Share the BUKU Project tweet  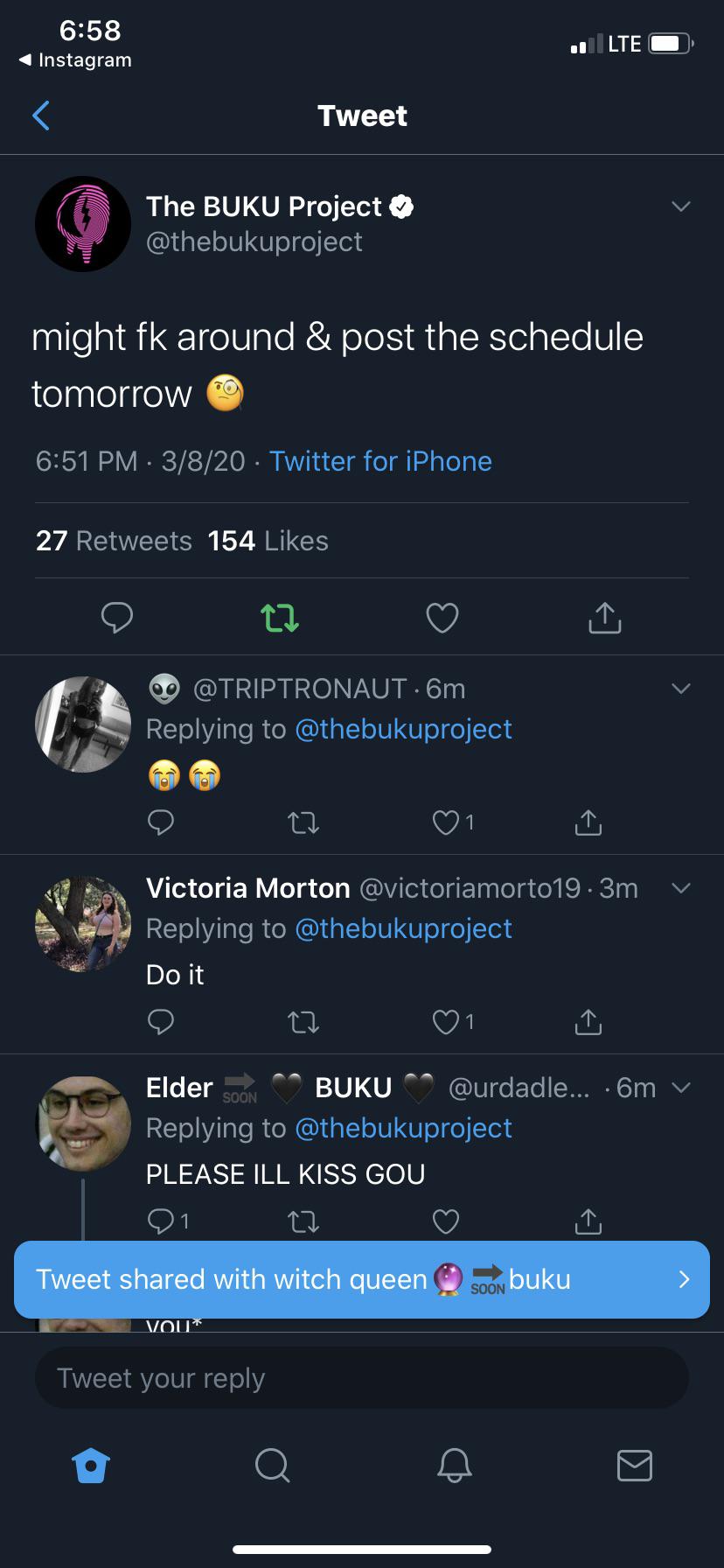click(604, 617)
